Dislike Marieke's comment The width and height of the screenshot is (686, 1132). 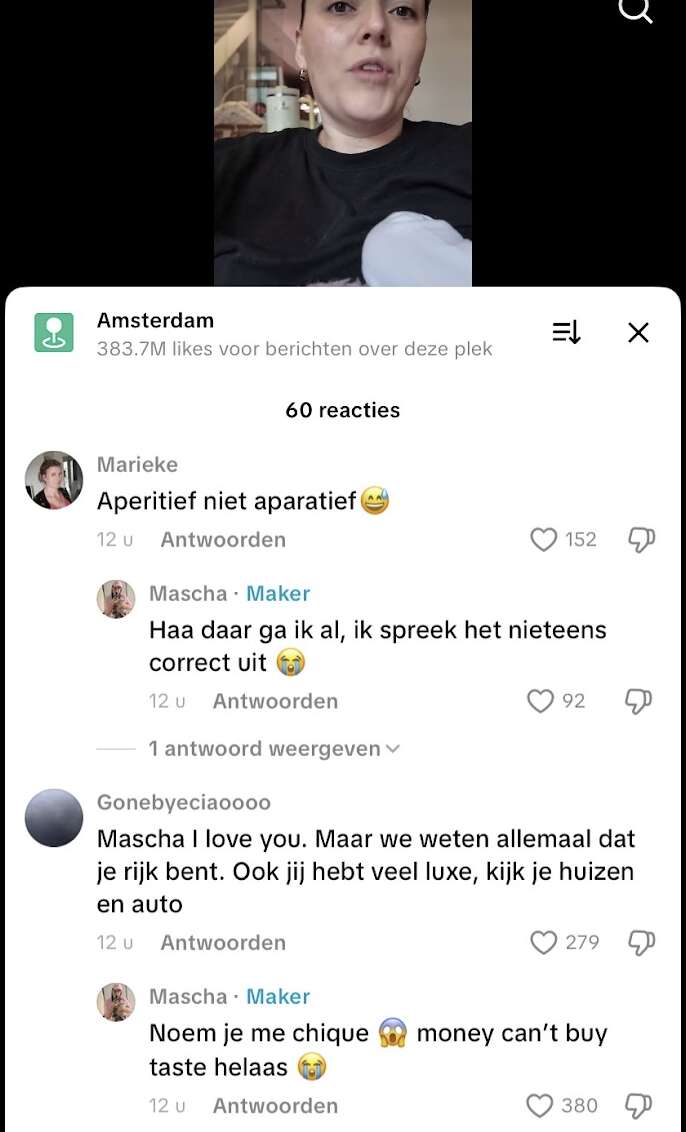[640, 540]
